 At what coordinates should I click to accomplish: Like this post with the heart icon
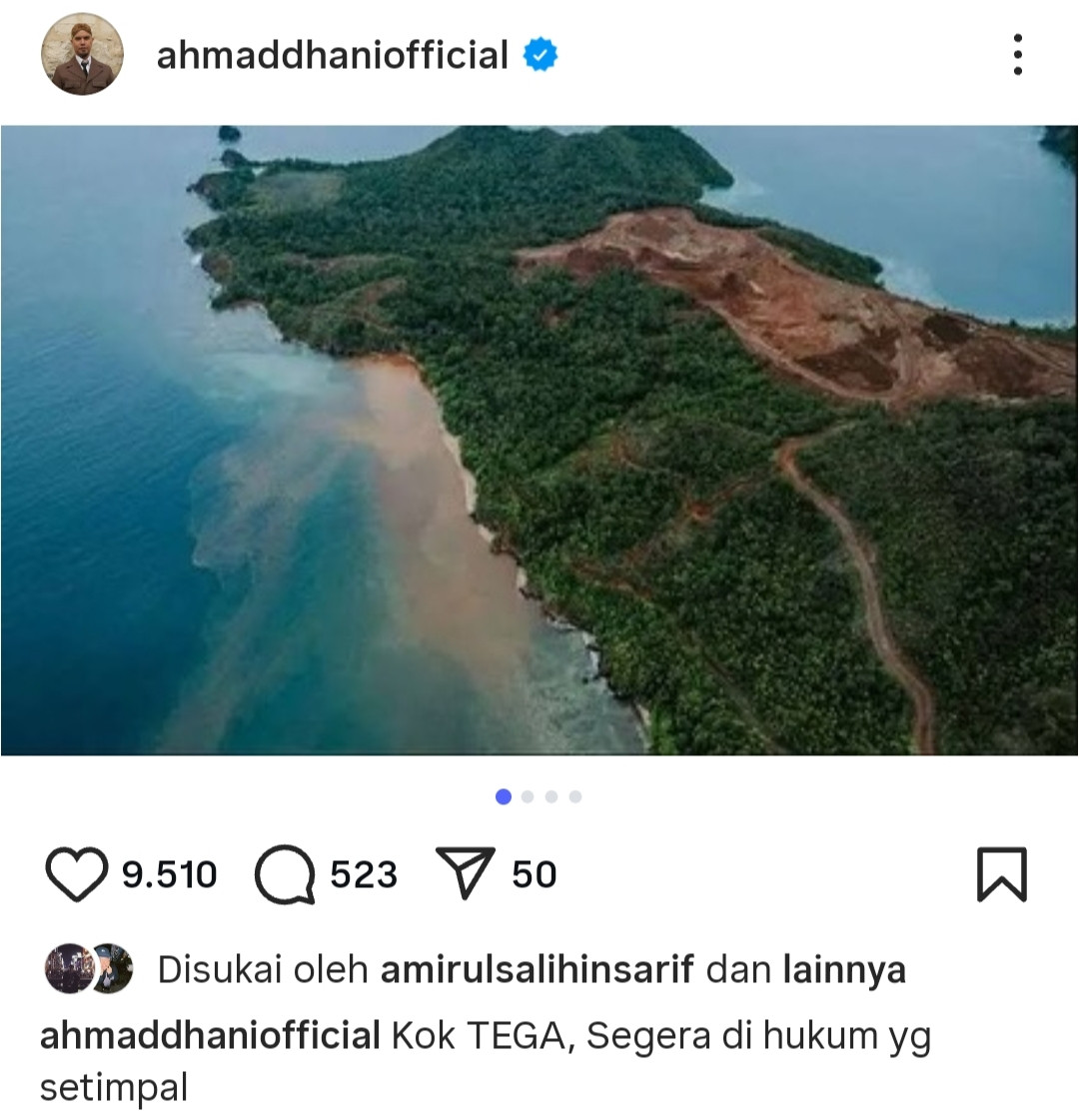coord(77,874)
